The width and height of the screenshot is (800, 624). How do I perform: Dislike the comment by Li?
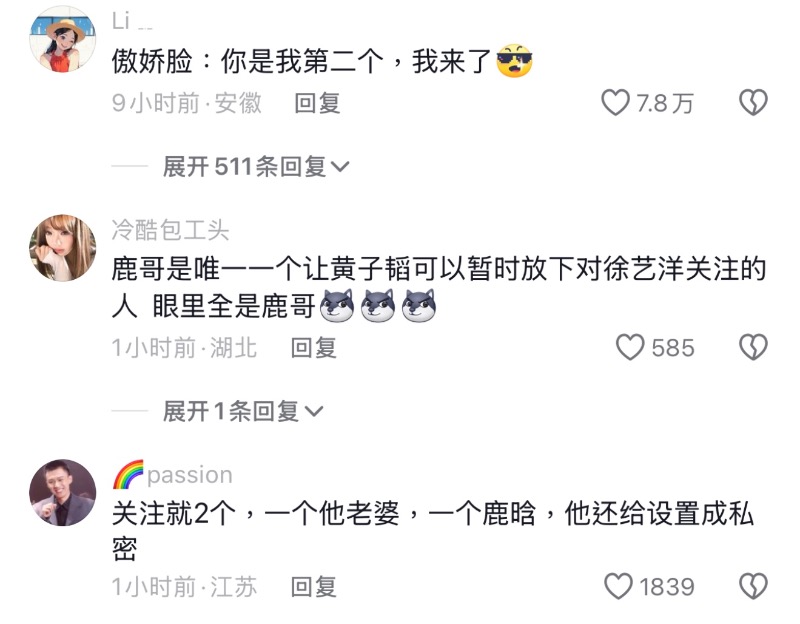(752, 102)
